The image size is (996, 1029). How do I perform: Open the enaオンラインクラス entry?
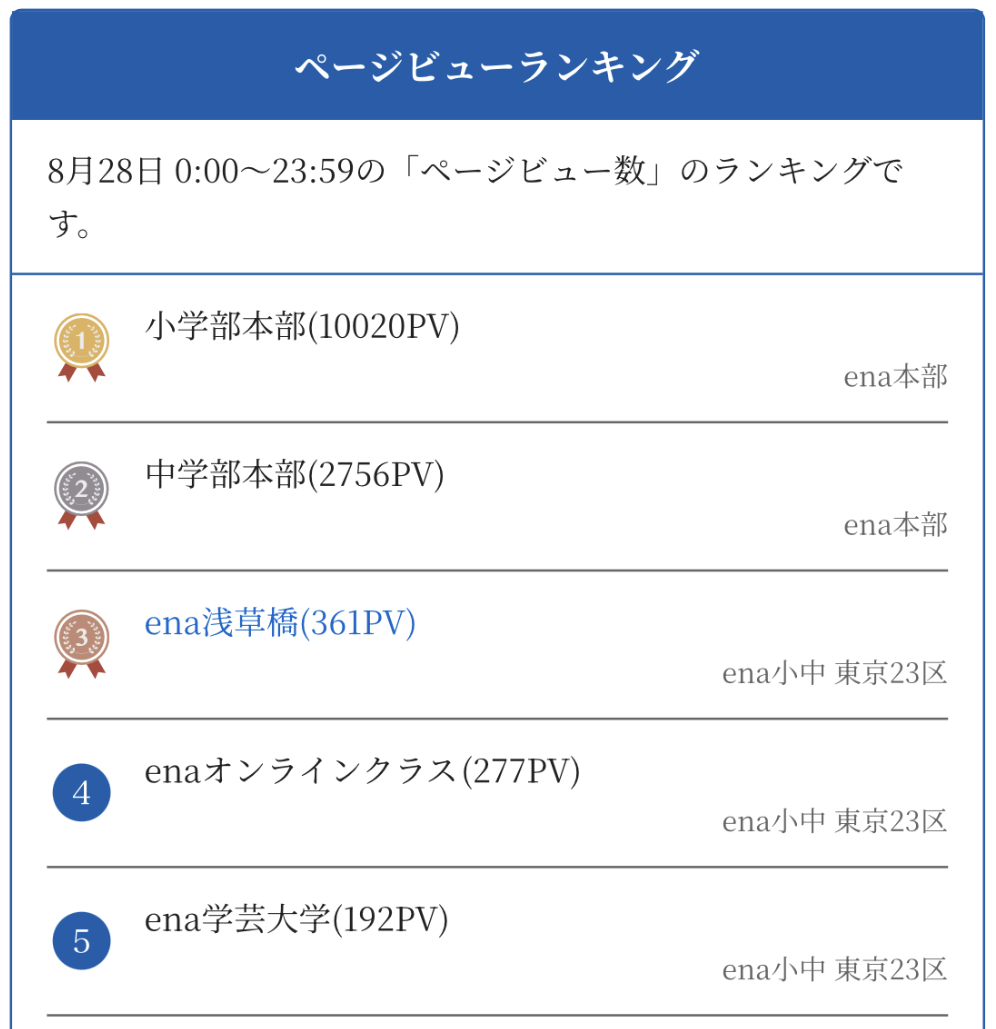click(362, 771)
